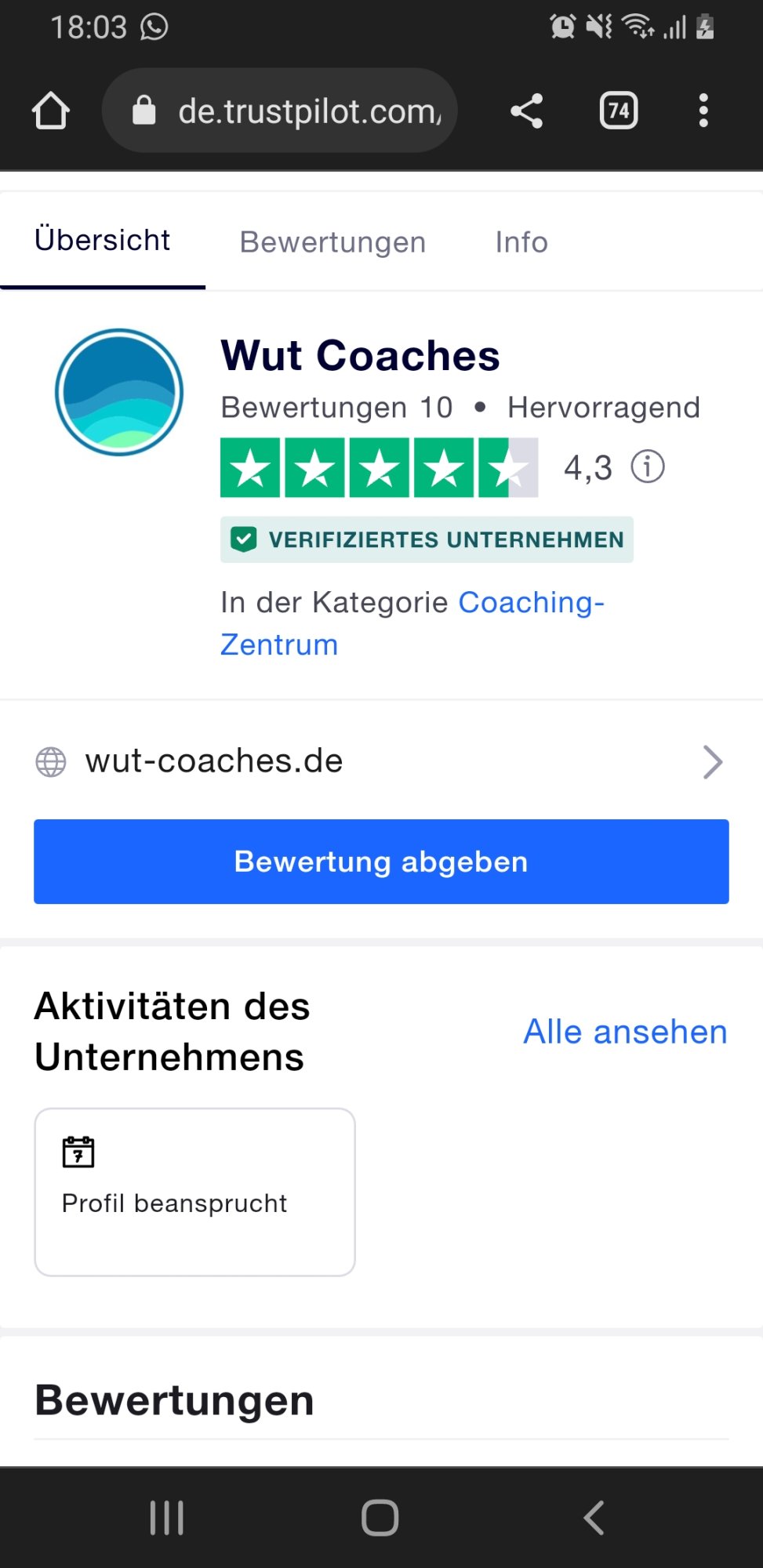Image resolution: width=763 pixels, height=1568 pixels.
Task: Tap the Bewertung abgeben button
Action: pos(381,862)
